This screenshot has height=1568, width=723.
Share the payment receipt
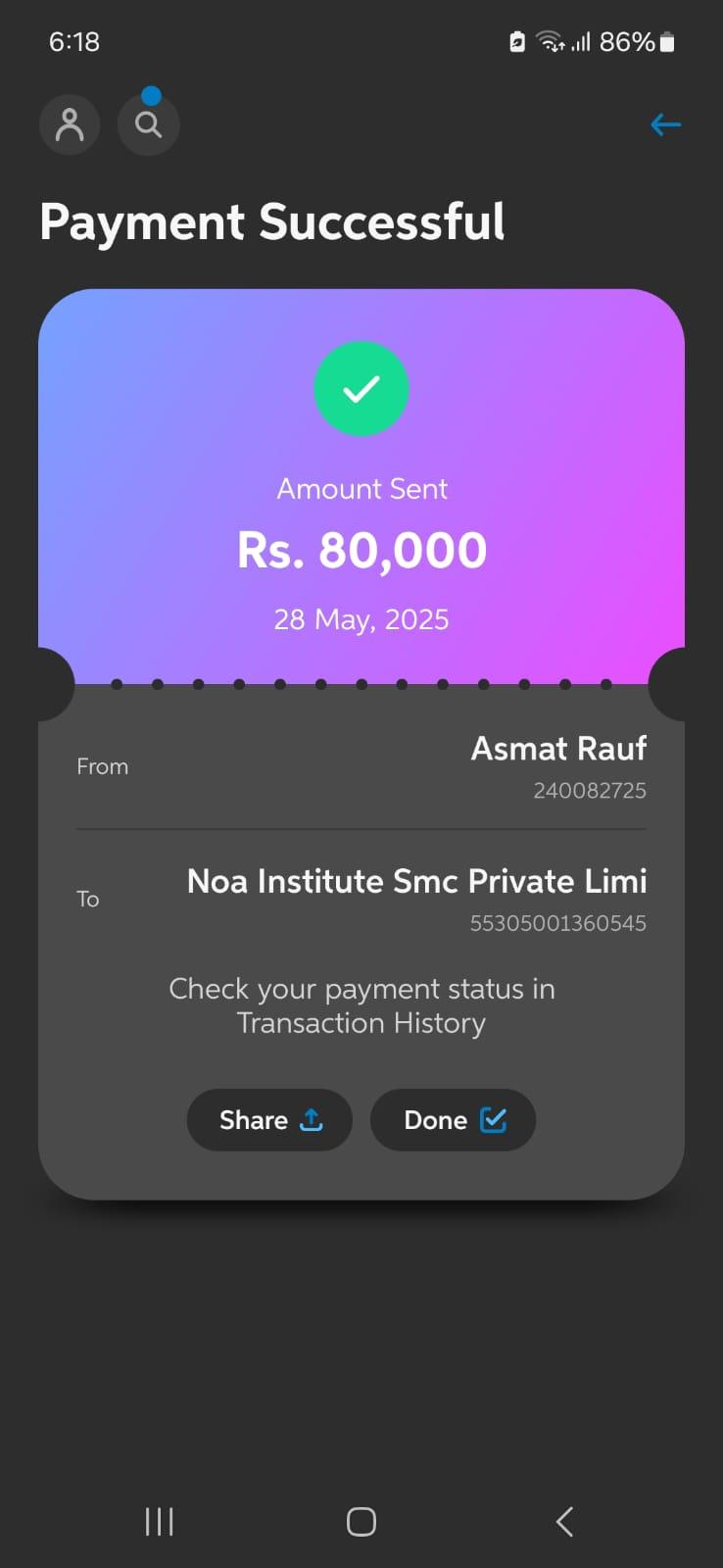pyautogui.click(x=269, y=1120)
